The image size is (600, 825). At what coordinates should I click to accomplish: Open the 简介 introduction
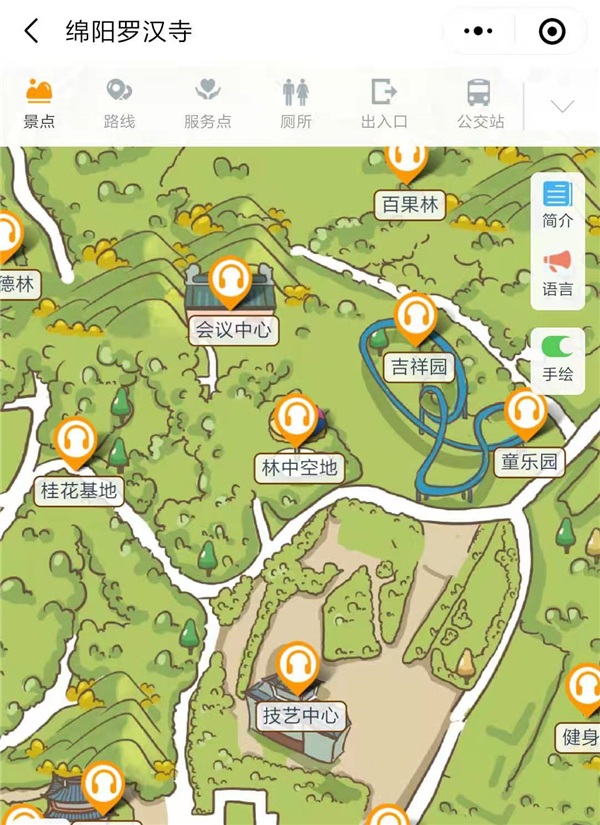click(x=558, y=204)
